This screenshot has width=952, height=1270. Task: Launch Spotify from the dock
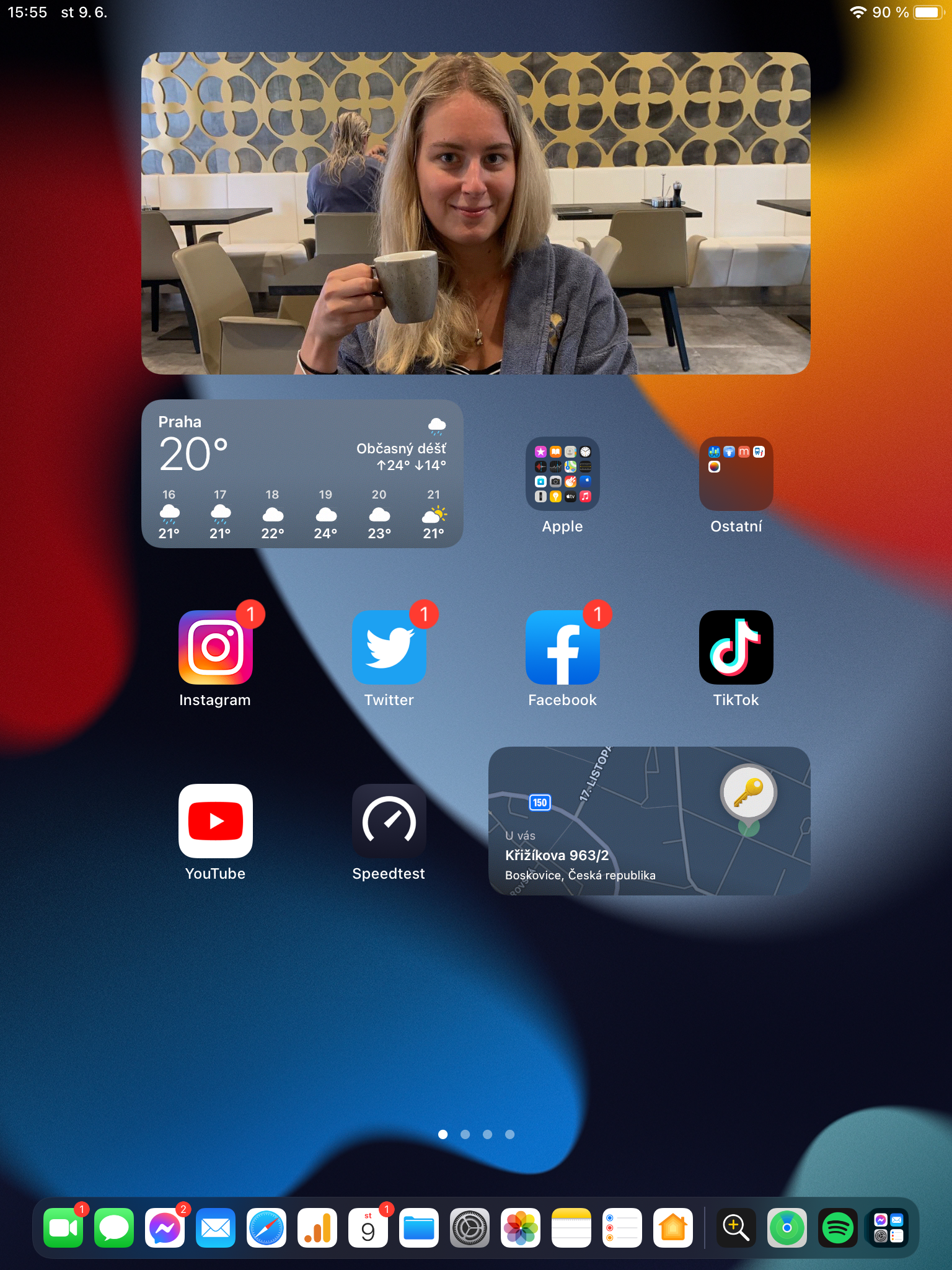(838, 1228)
